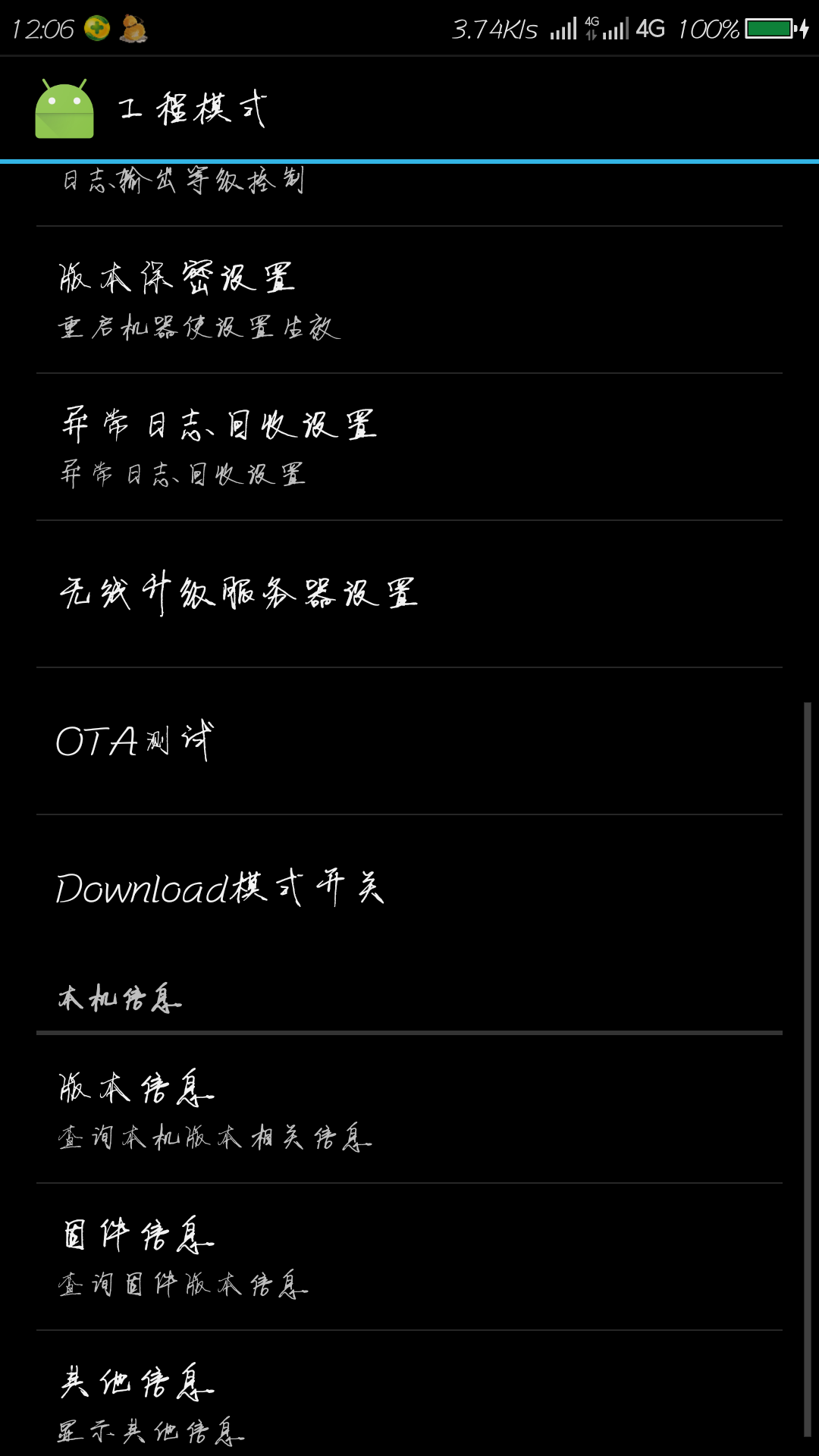The height and width of the screenshot is (1456, 819).
Task: Tap the charging bolt icon beside battery
Action: point(805,28)
